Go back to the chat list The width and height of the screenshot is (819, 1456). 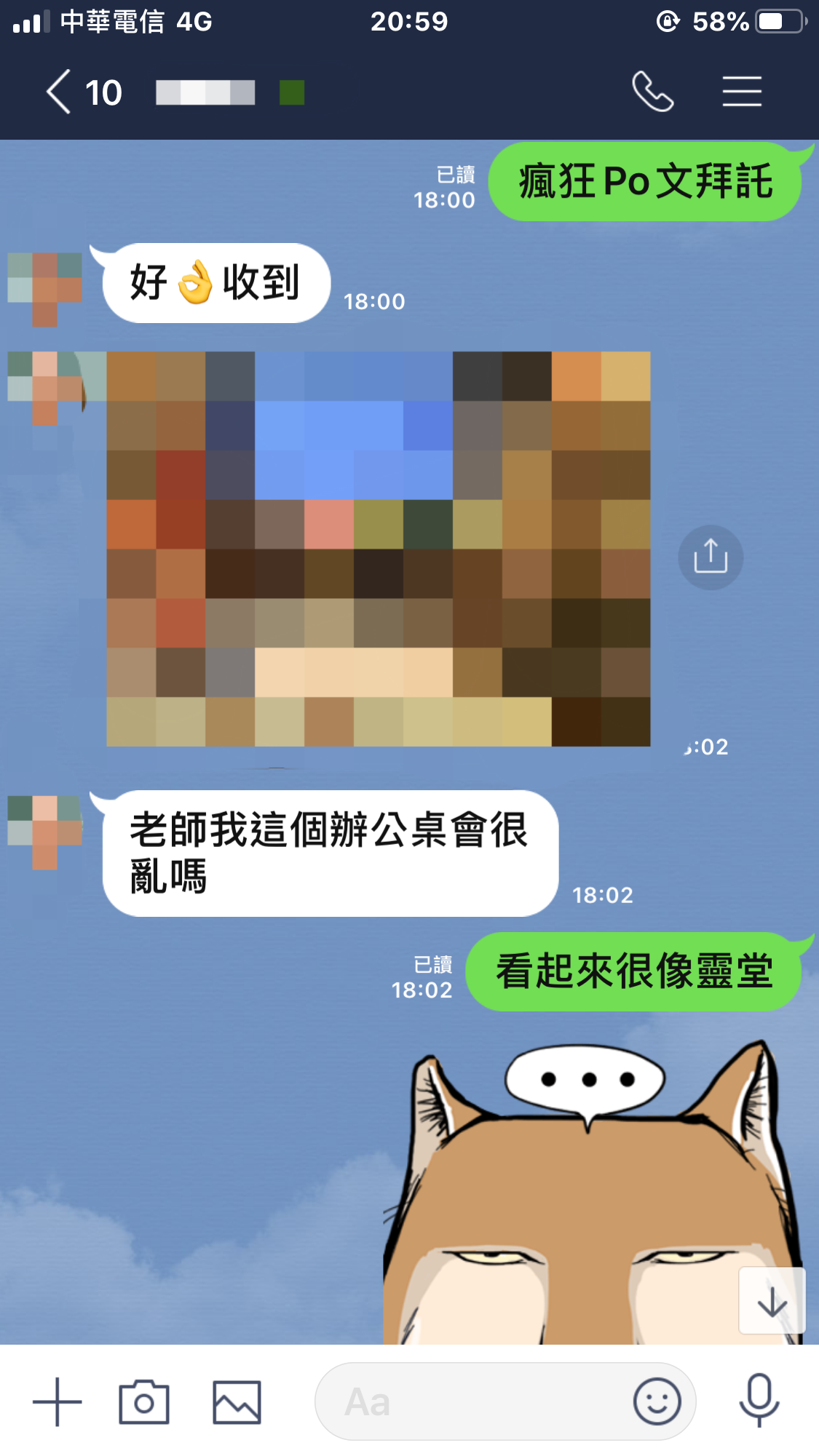[60, 92]
